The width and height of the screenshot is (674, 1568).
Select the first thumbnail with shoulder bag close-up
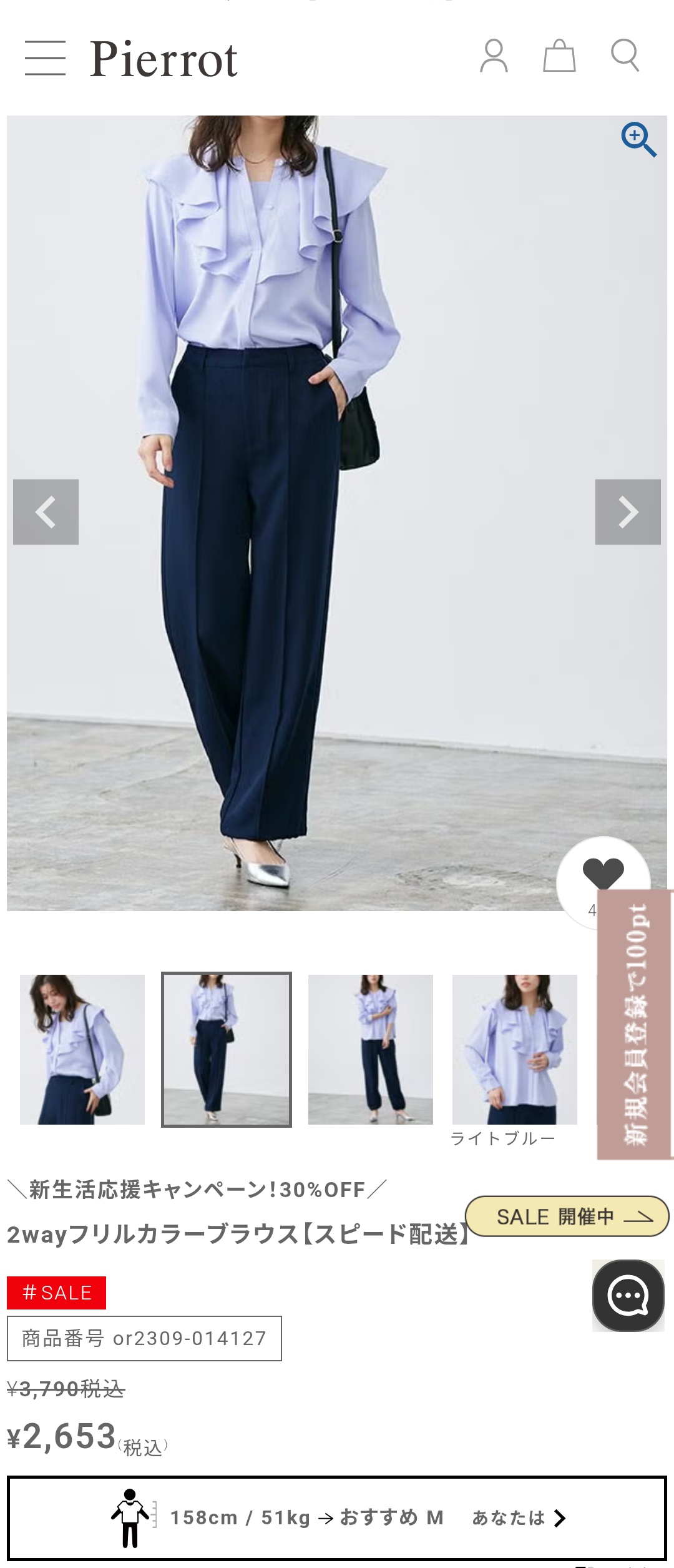(x=82, y=1049)
